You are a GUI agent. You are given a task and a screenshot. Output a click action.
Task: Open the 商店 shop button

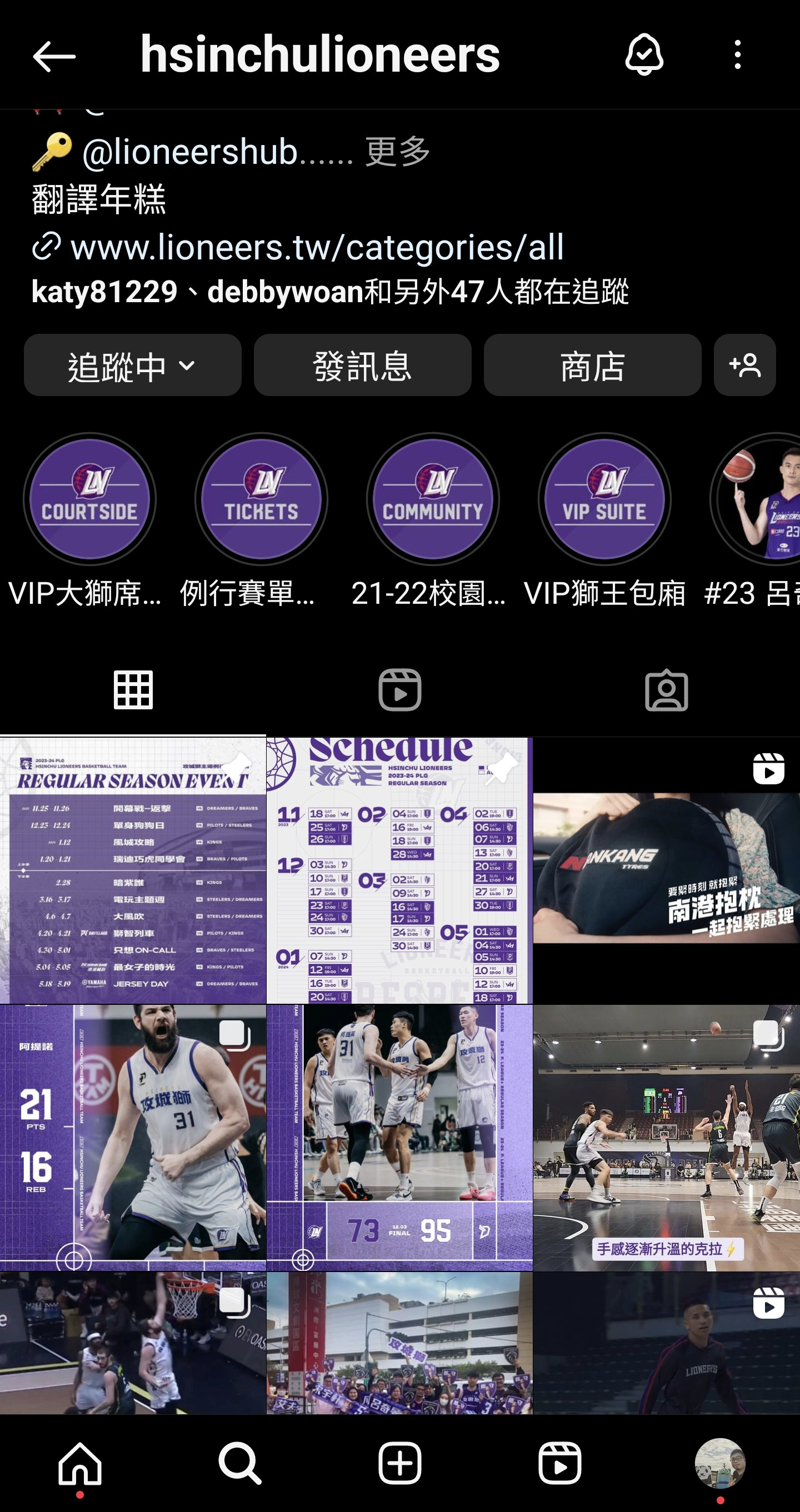[592, 366]
